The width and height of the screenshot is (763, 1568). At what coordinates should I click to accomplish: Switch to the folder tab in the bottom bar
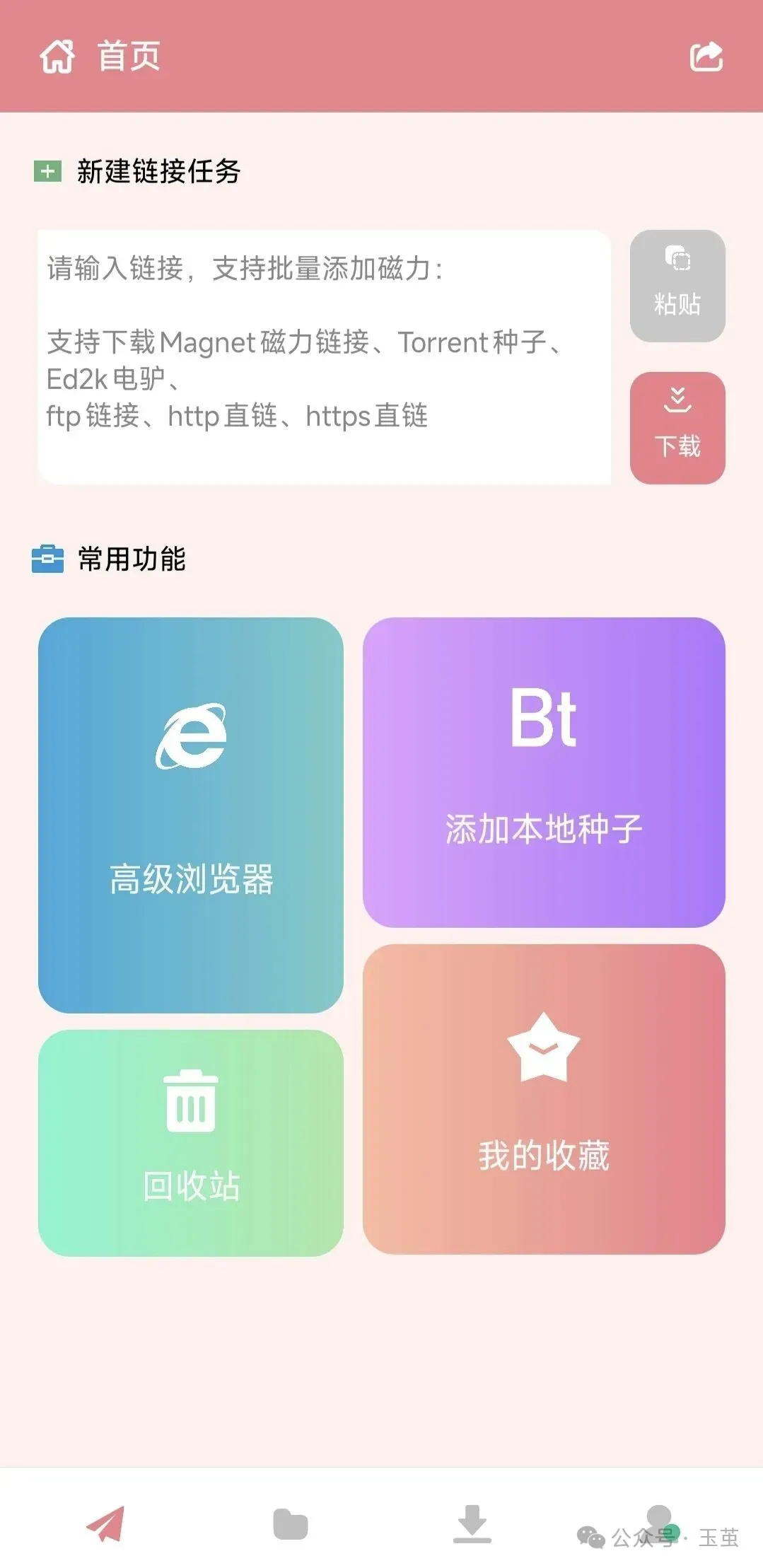(290, 1523)
